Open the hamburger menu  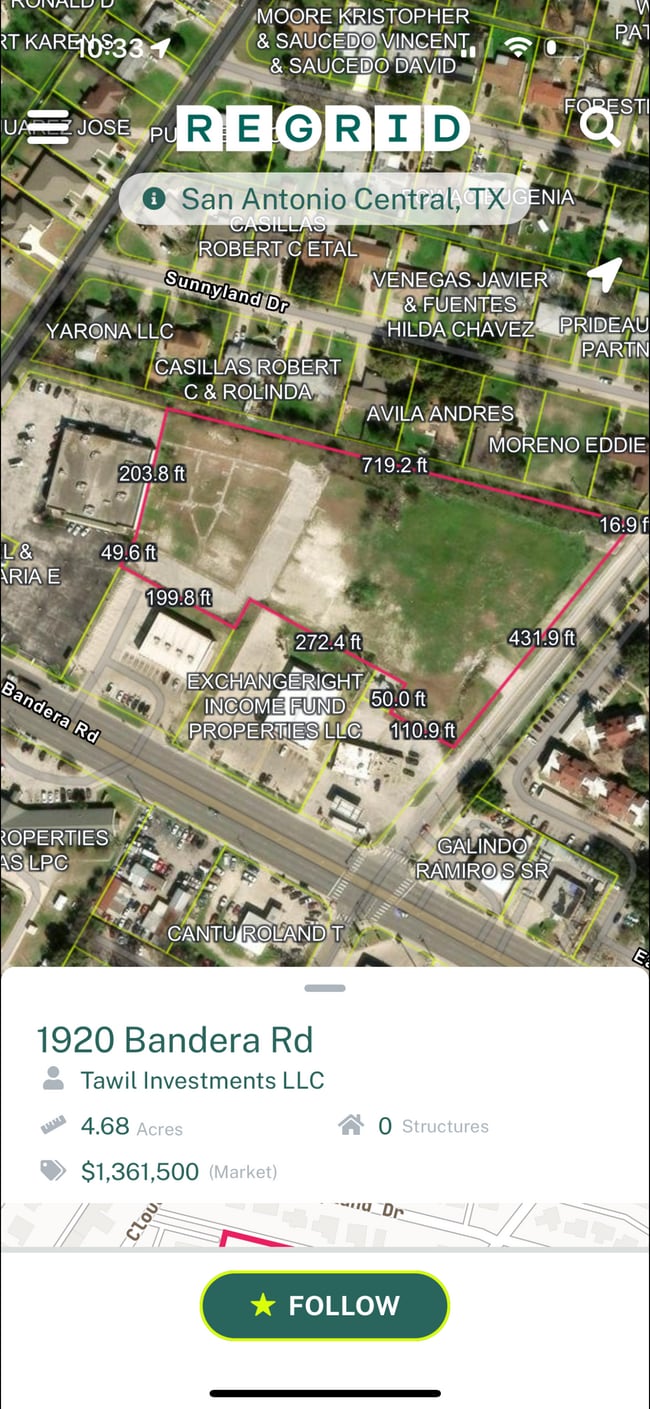48,128
